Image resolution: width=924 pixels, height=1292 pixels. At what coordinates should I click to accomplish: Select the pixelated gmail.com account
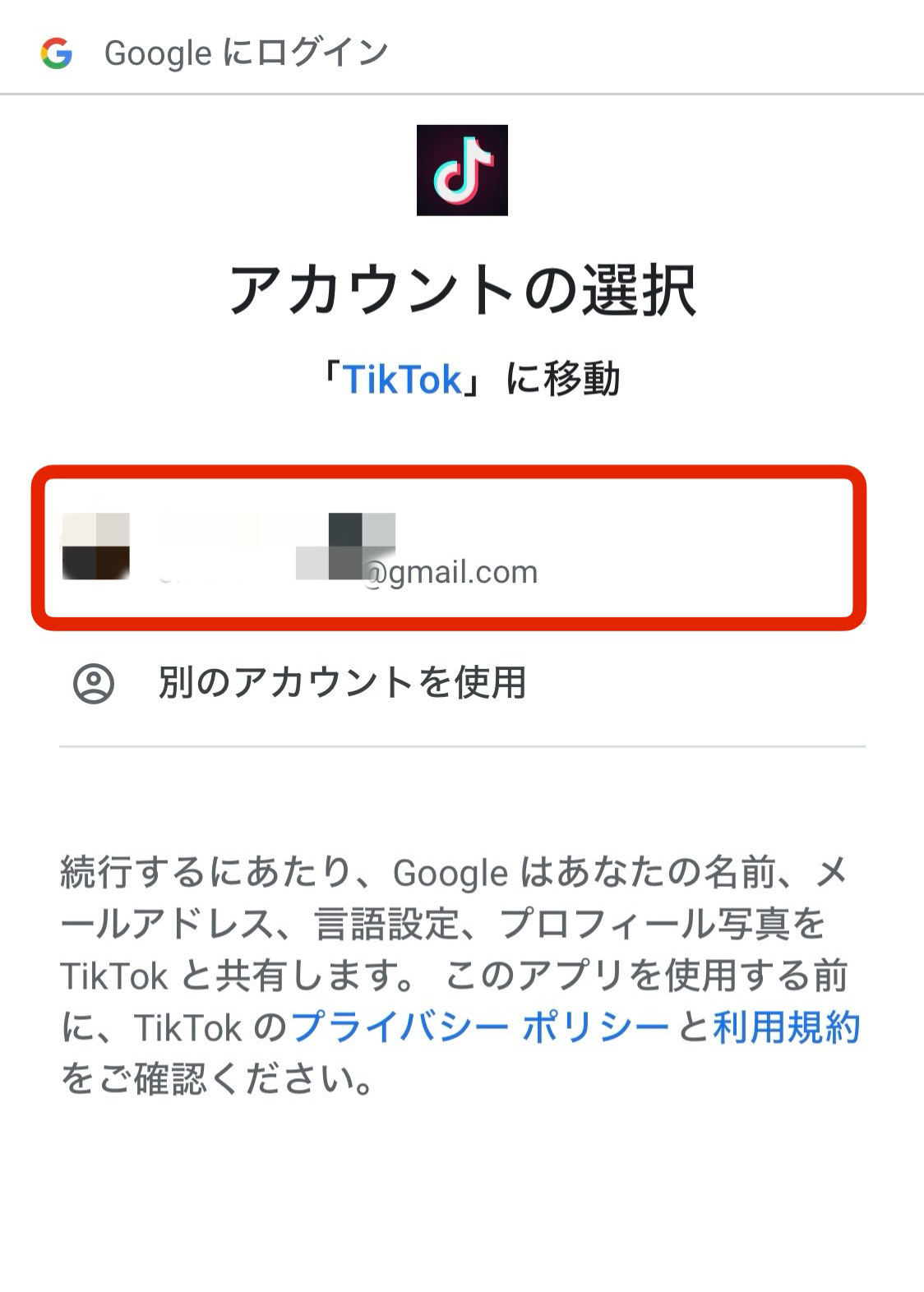(x=448, y=548)
